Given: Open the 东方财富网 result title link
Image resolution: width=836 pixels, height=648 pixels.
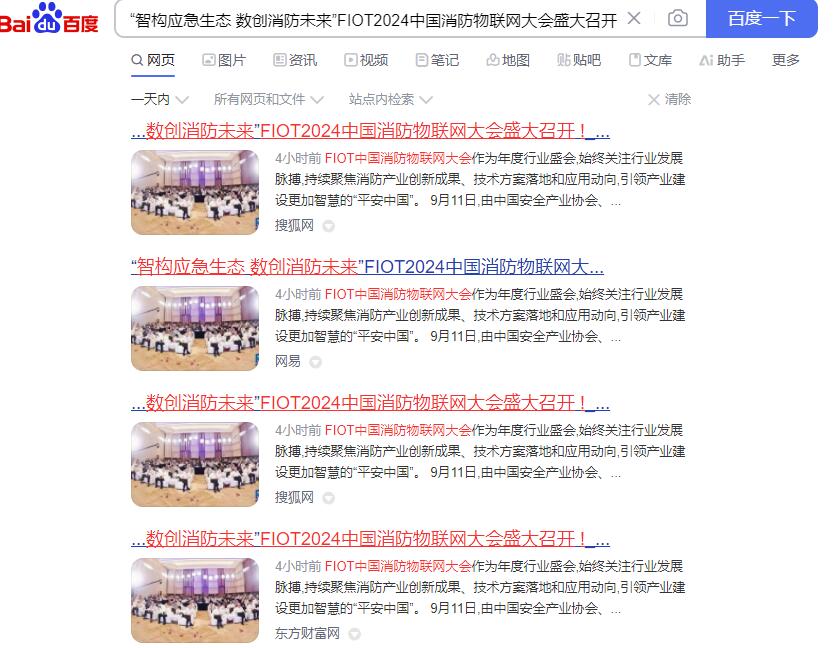Looking at the screenshot, I should (370, 539).
